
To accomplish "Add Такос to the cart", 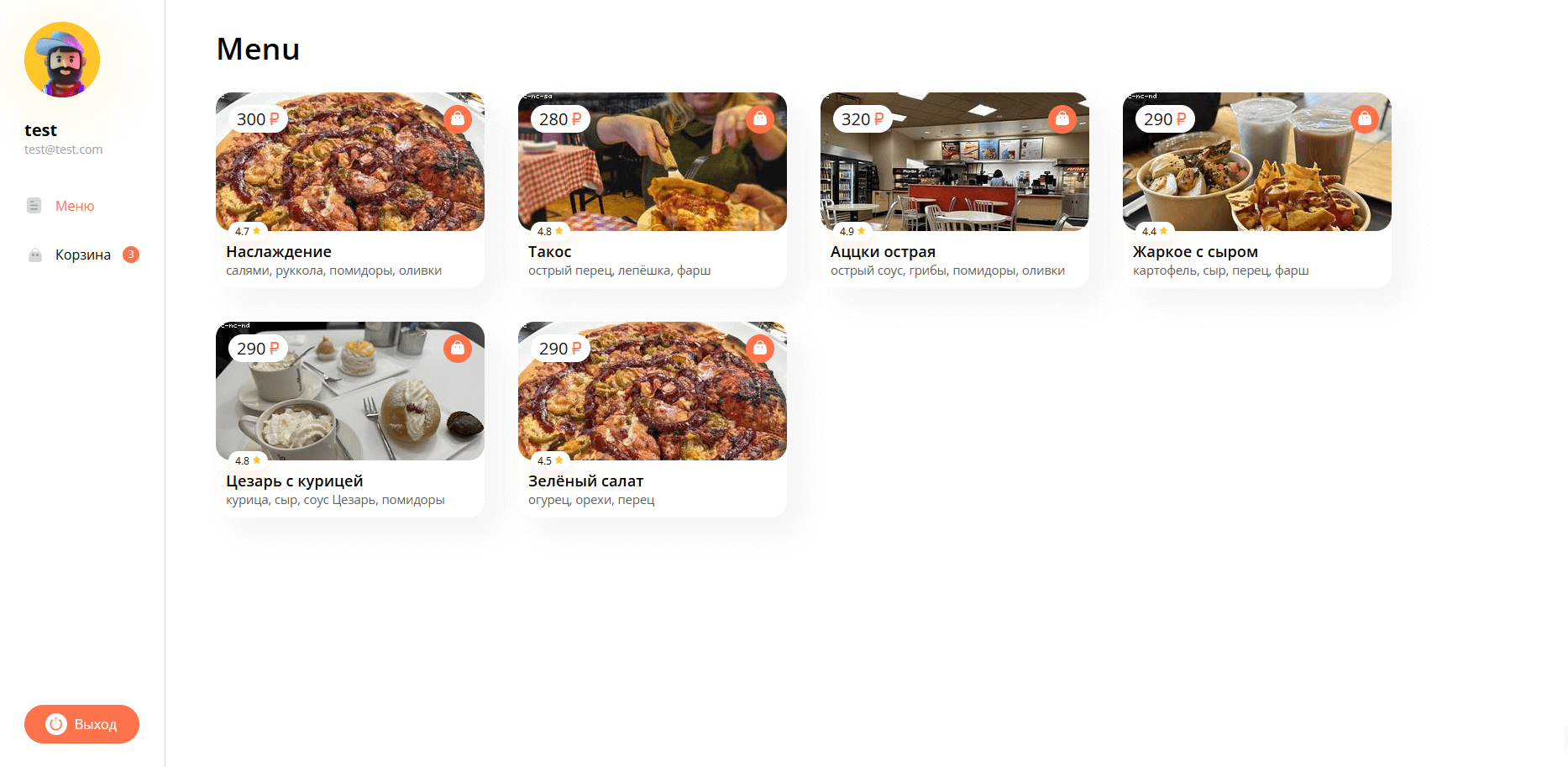I will [x=760, y=118].
